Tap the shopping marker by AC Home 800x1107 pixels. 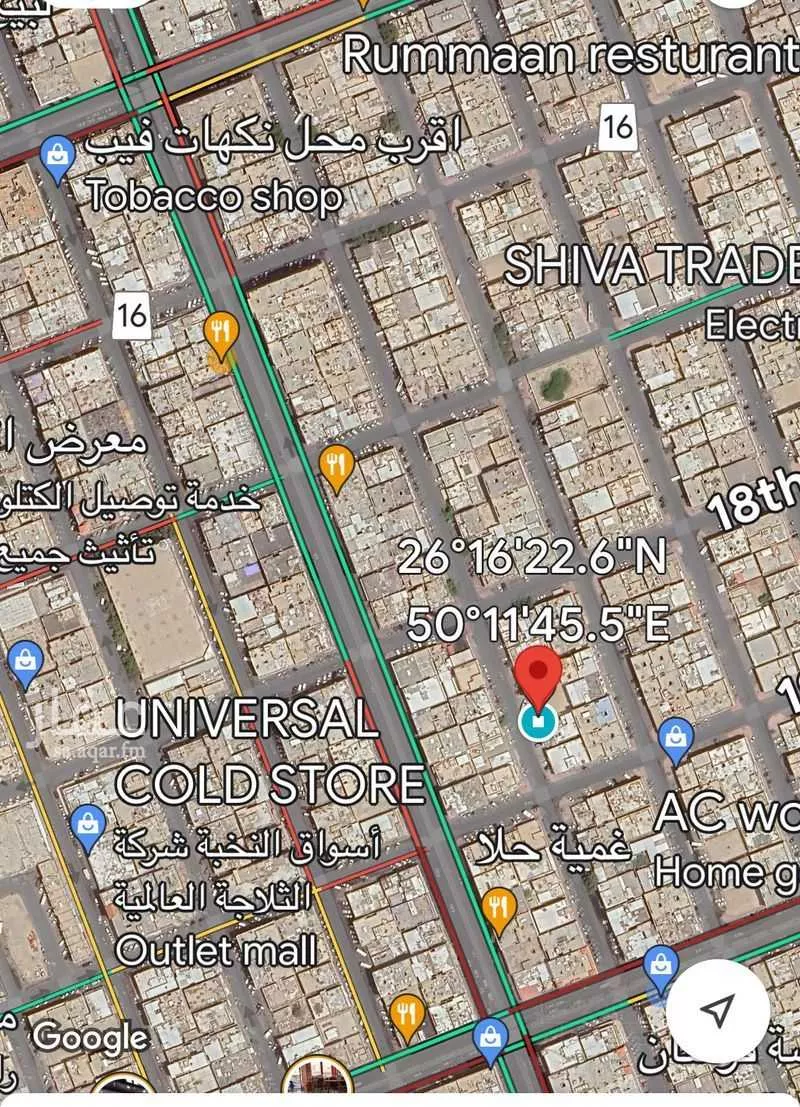click(678, 741)
